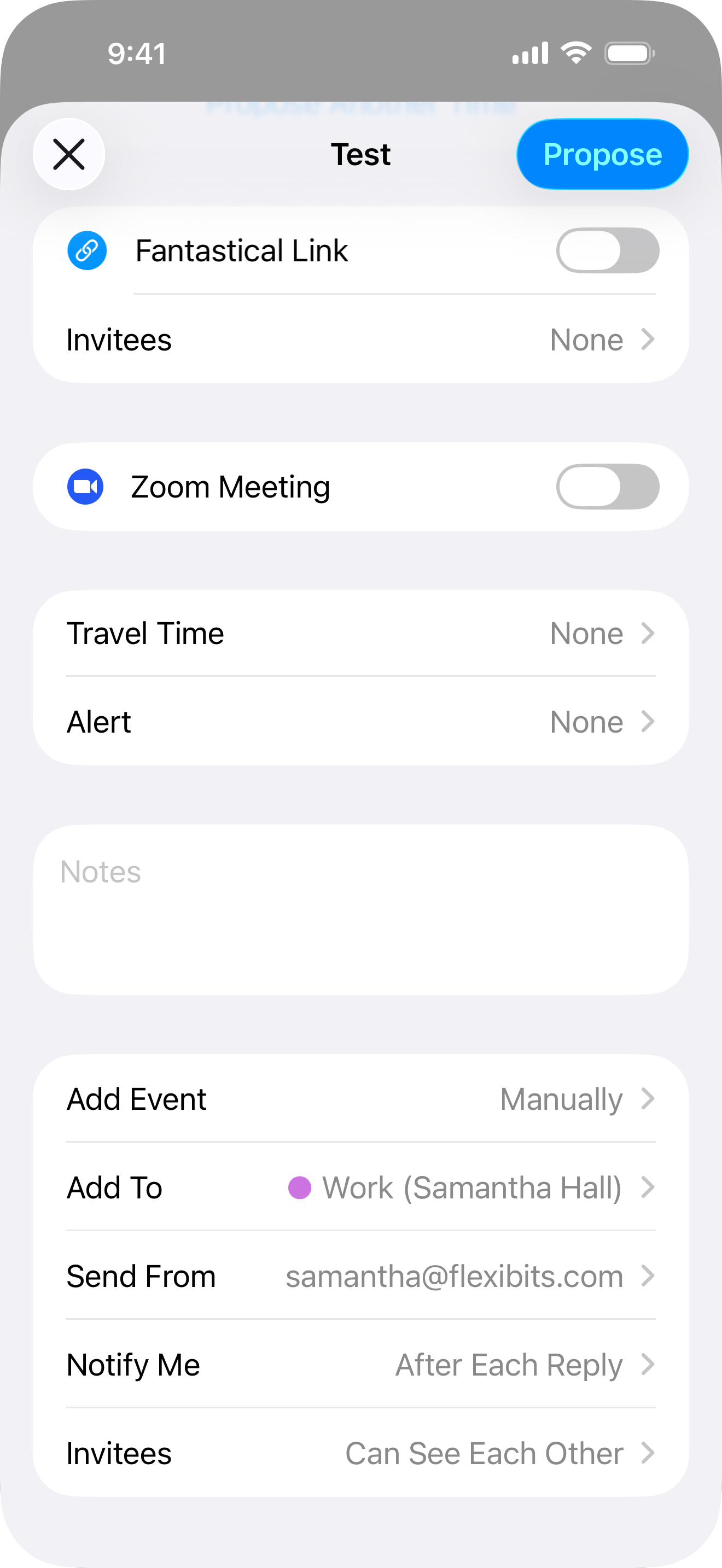
Task: Enable the Fantastical Link switch
Action: (607, 250)
